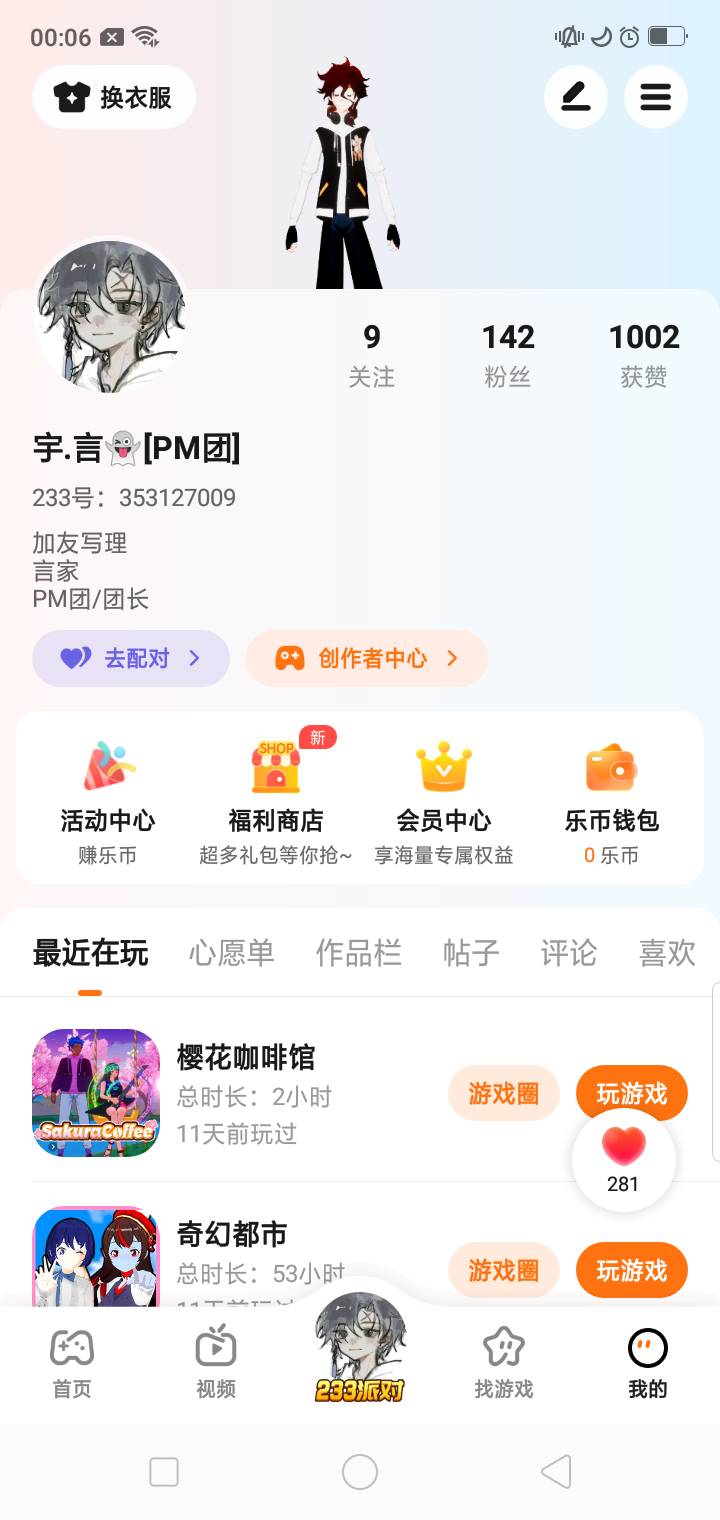Tap the 换衣服 change outfit button

pos(114,97)
